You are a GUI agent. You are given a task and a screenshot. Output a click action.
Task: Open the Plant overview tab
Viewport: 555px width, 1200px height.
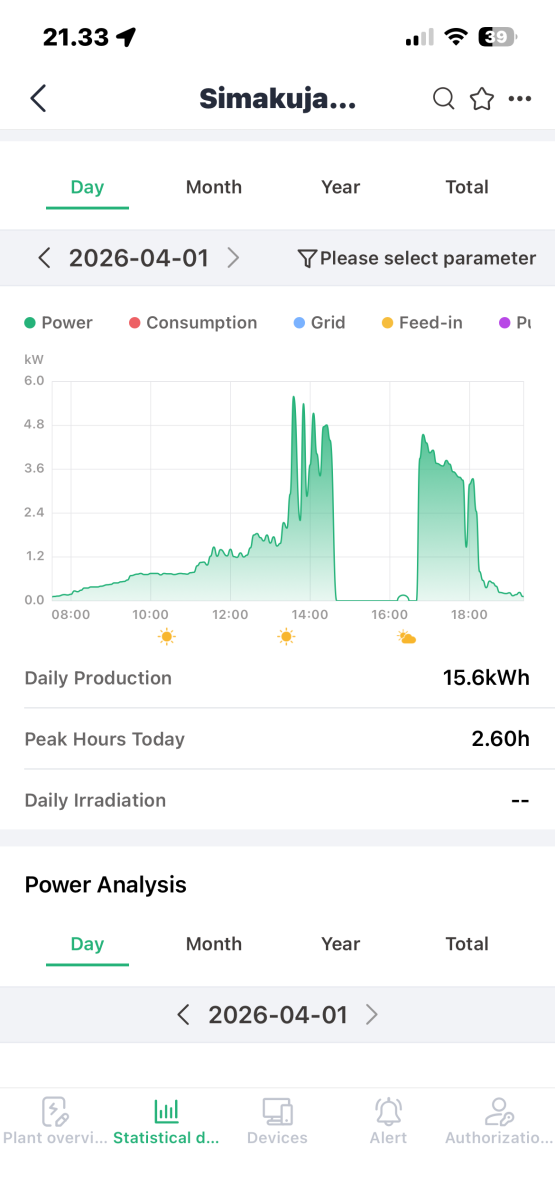point(54,1121)
